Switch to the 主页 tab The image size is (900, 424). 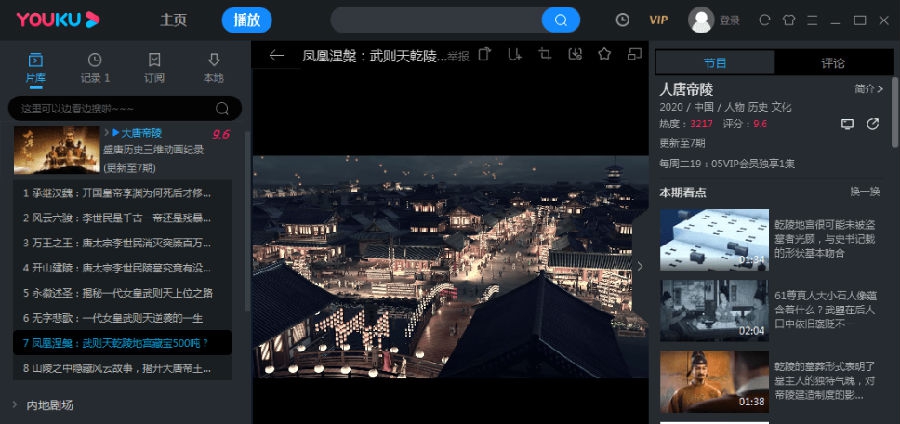click(x=174, y=20)
